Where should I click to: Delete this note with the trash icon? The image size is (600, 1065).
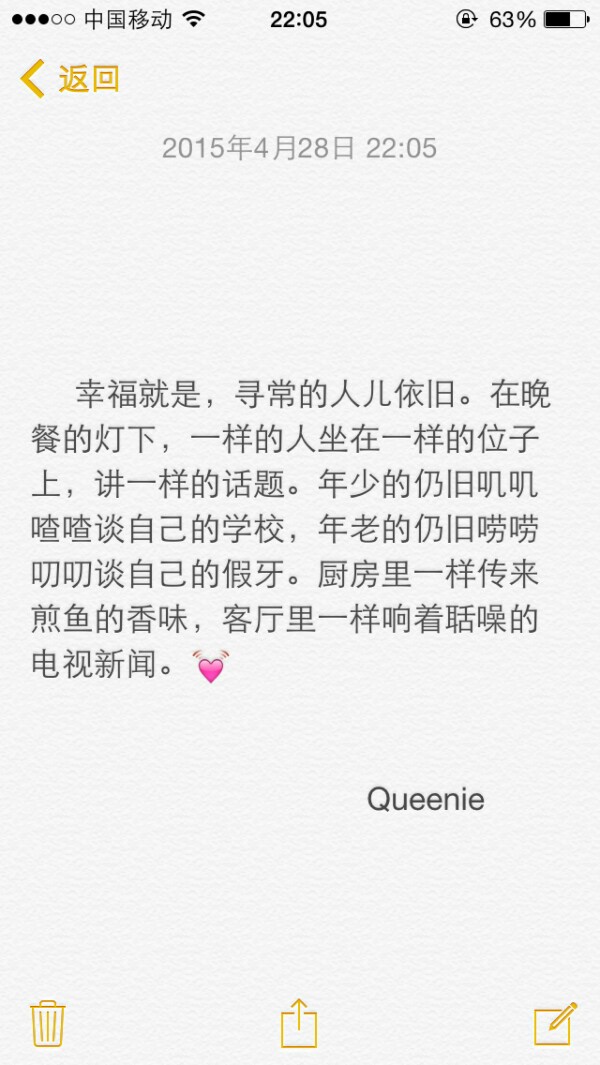tap(48, 1023)
